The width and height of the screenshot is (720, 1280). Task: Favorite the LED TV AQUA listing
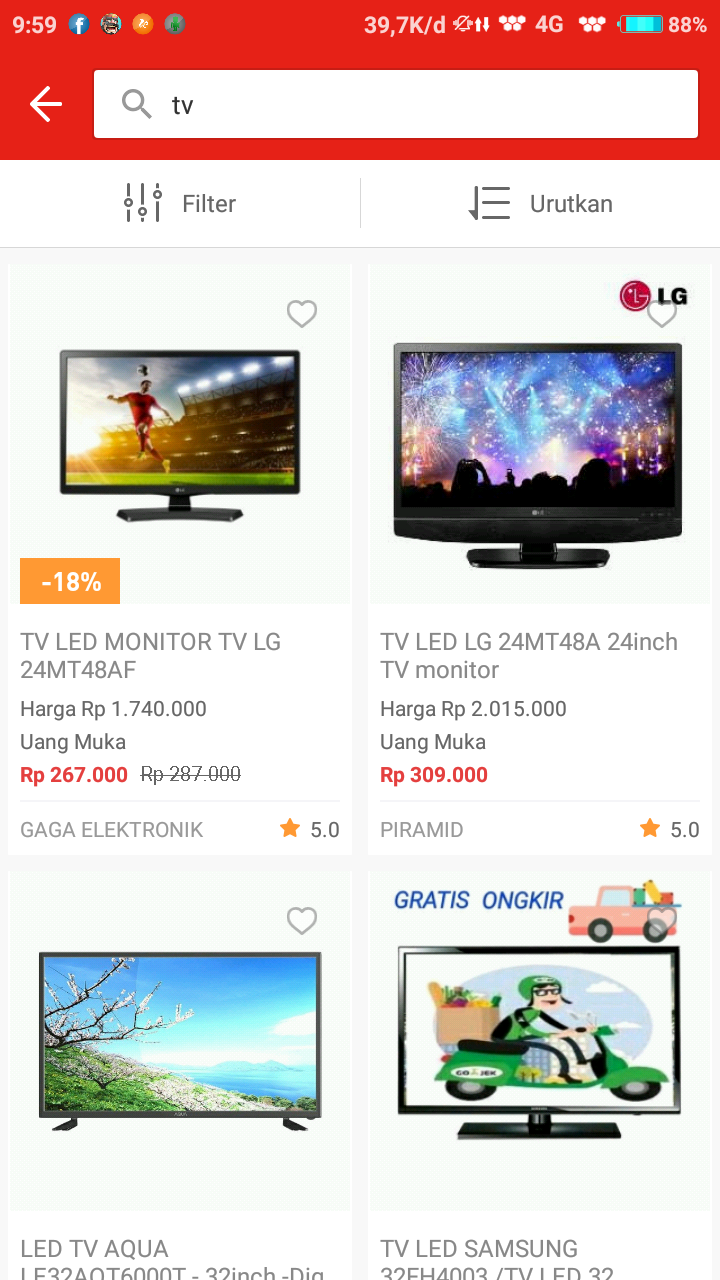click(x=302, y=920)
